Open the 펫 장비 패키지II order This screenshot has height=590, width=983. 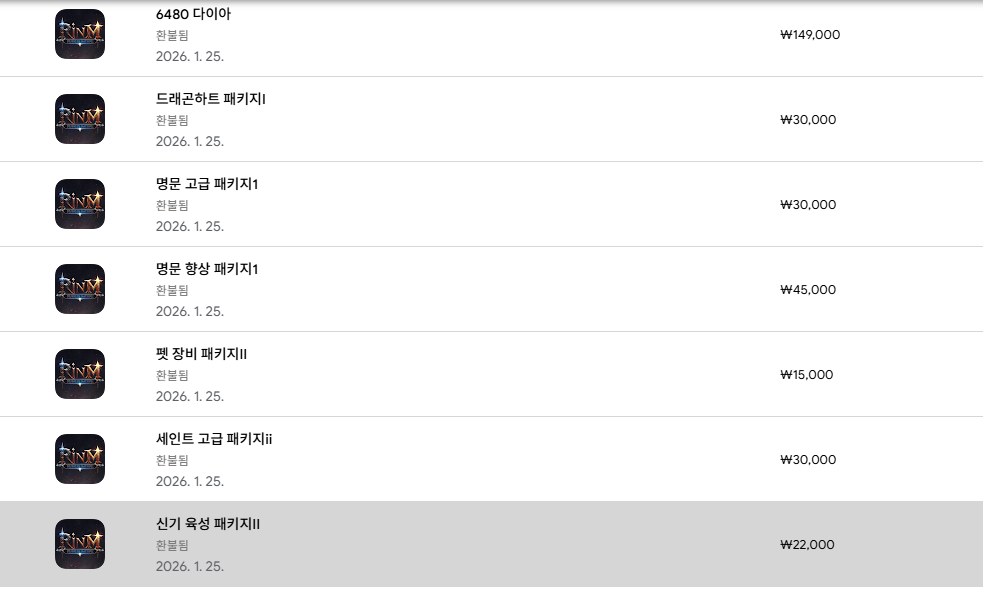pyautogui.click(x=201, y=354)
